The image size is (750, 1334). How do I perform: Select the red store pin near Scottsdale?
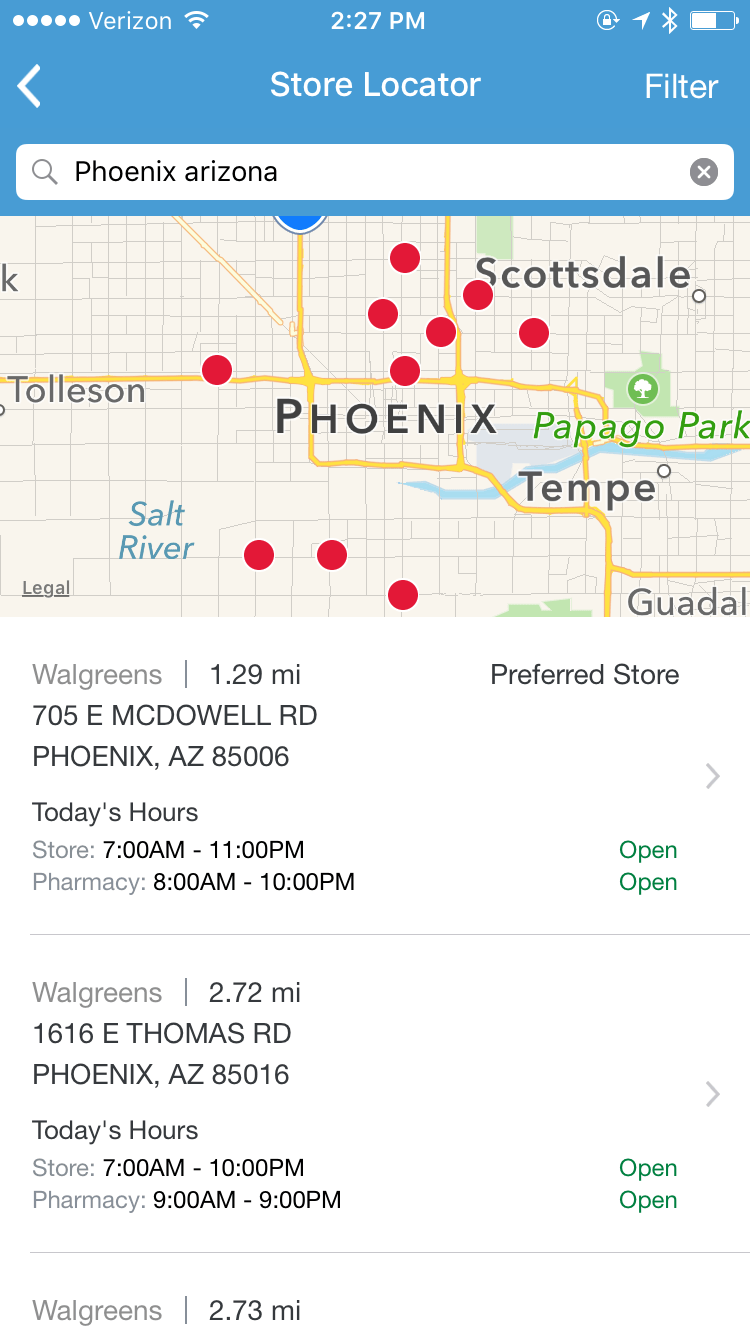tap(477, 294)
